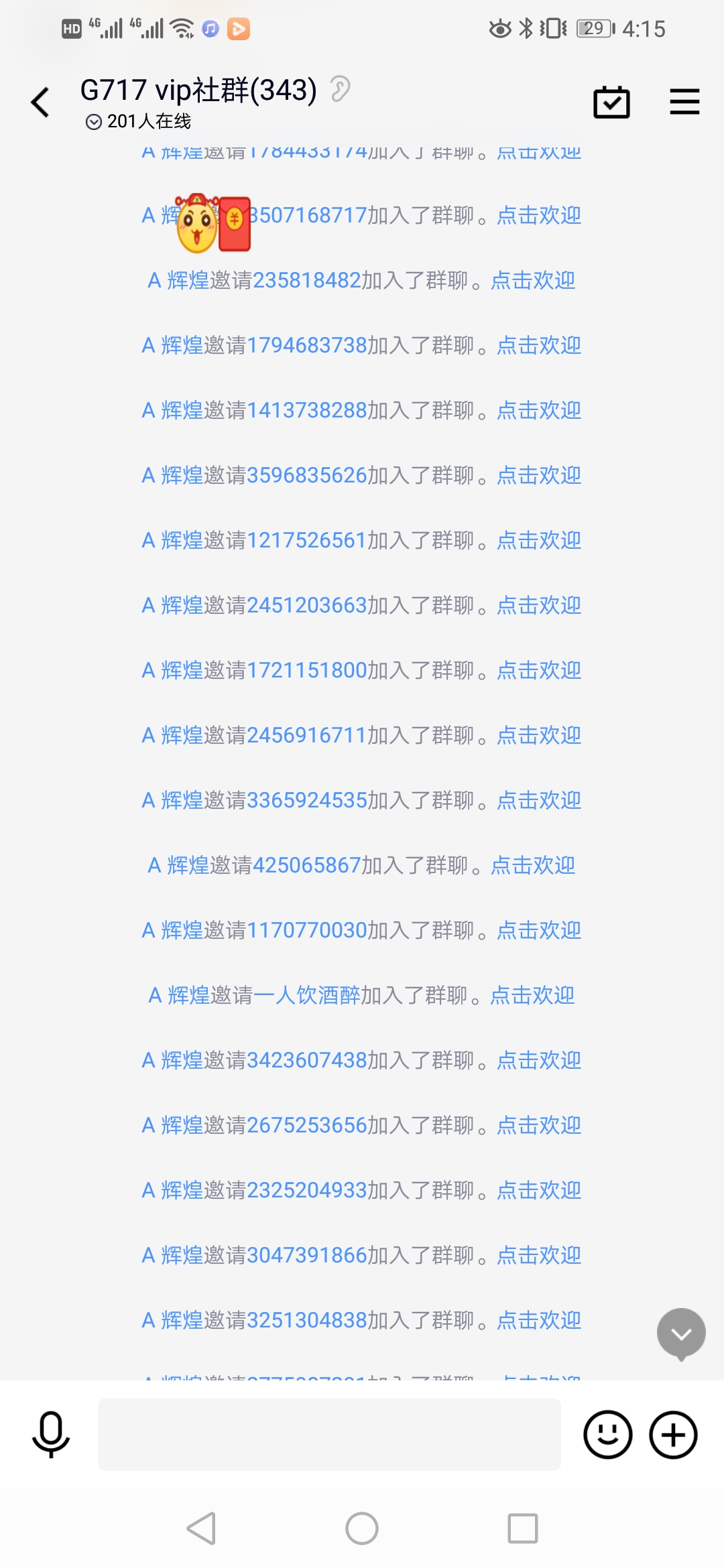Switch to voice input microphone
The width and height of the screenshot is (724, 1568).
(x=51, y=1434)
